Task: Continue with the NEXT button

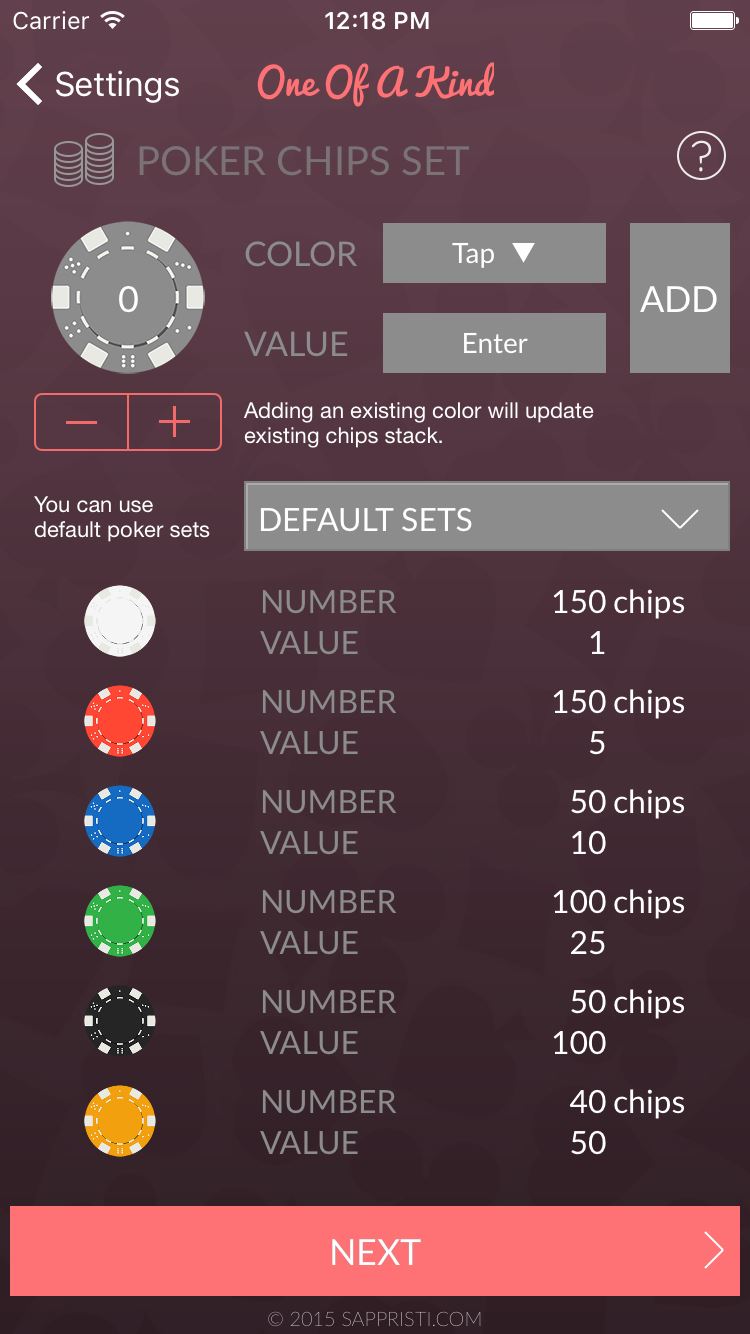Action: click(x=375, y=1251)
